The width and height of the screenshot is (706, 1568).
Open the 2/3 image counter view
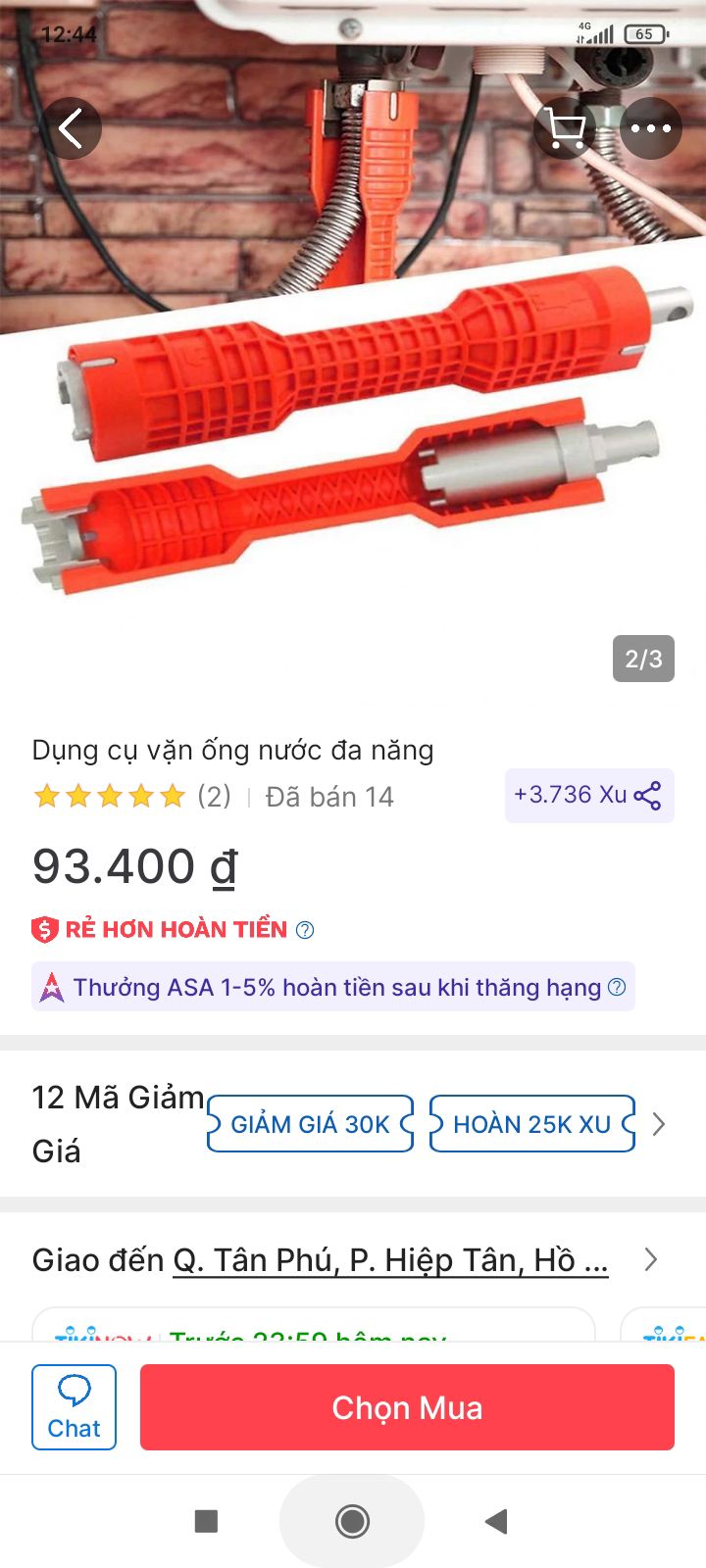[644, 658]
